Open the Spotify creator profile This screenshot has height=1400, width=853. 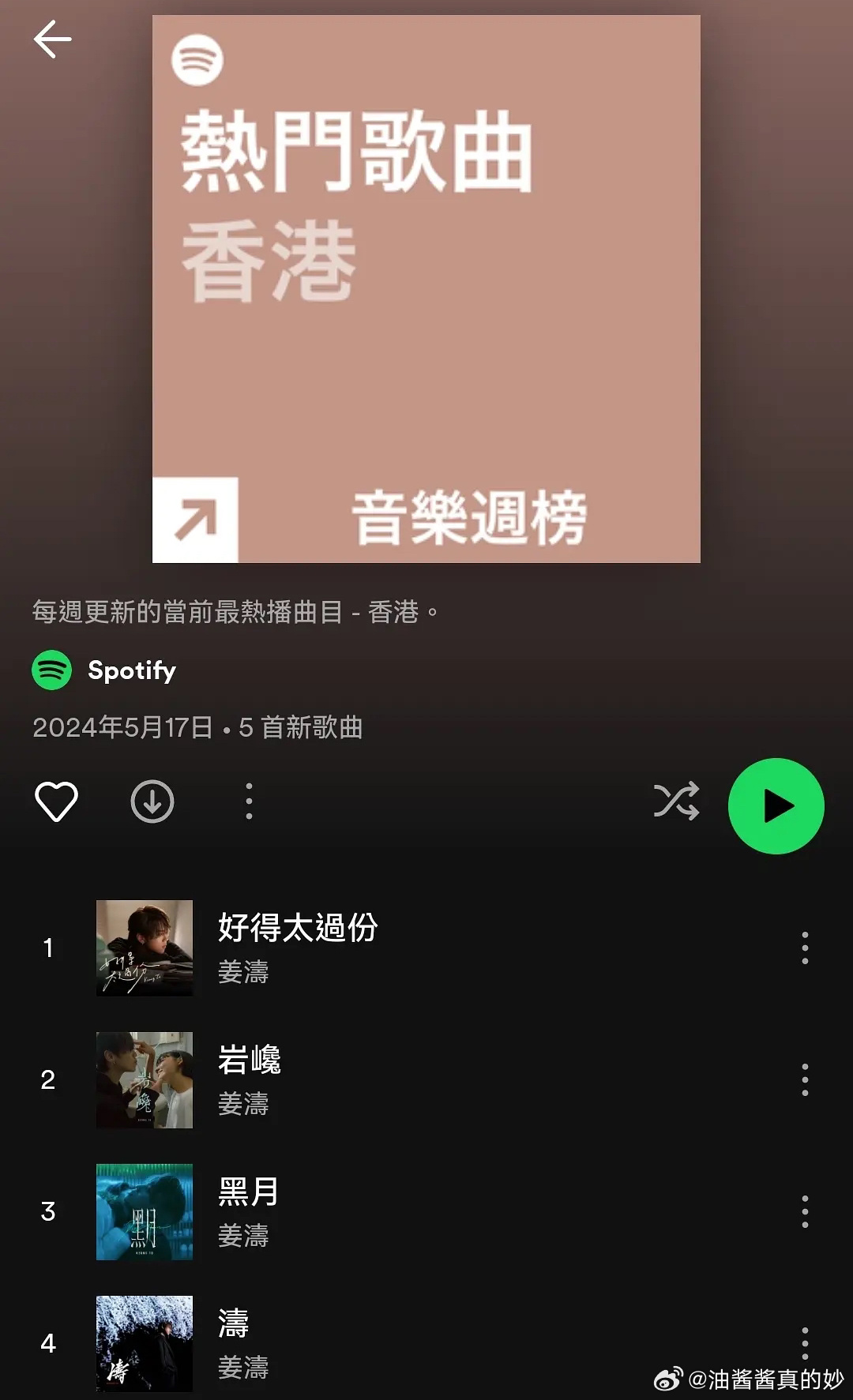click(x=103, y=670)
